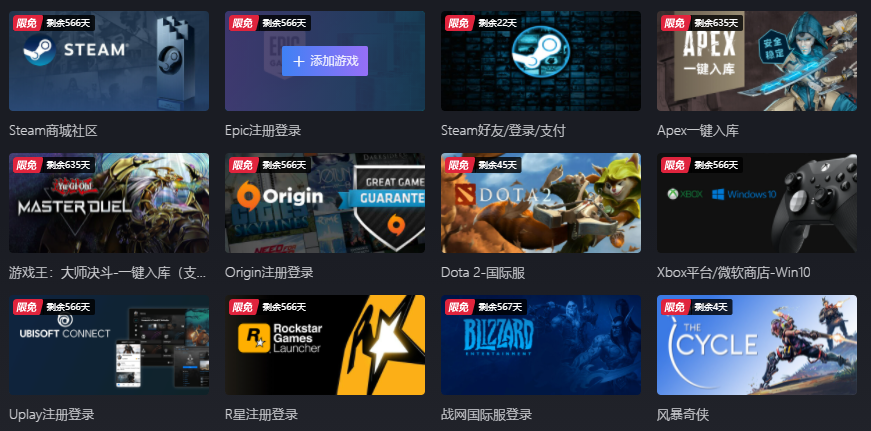Open the Steam商城社区 card

click(109, 62)
